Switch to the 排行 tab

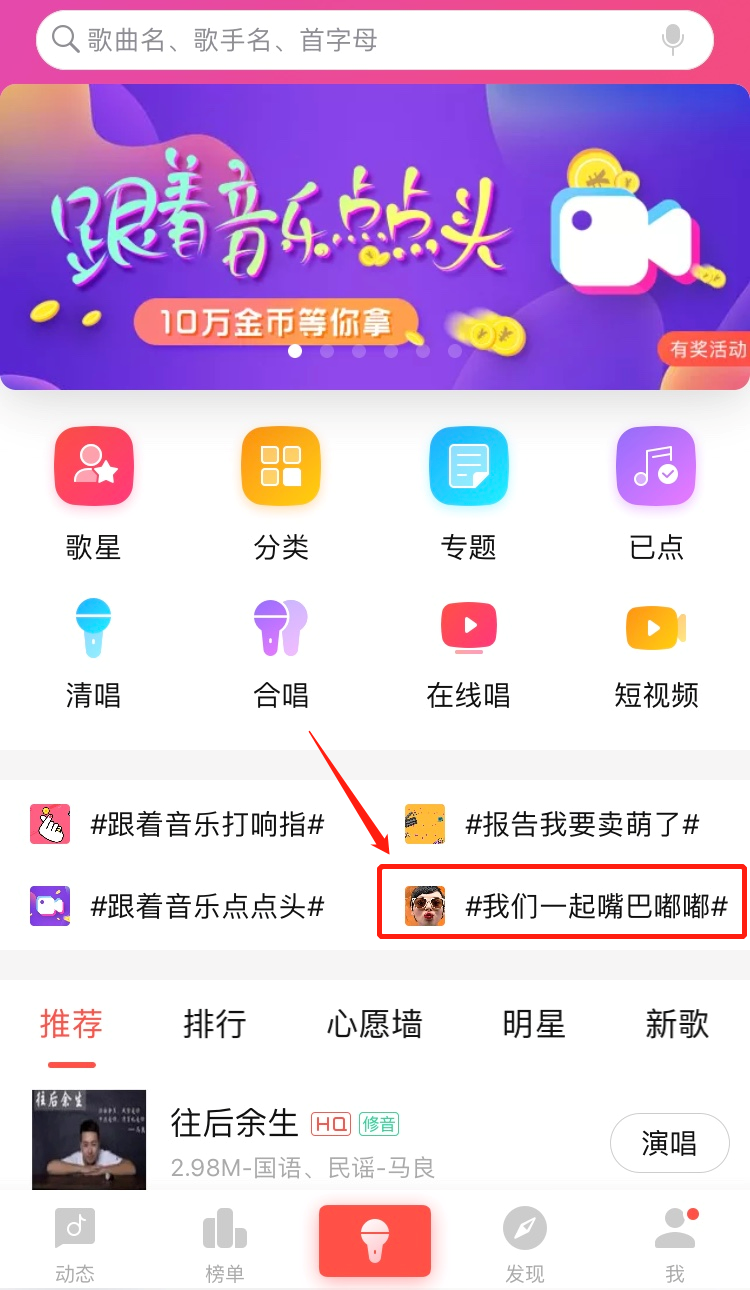click(214, 1024)
